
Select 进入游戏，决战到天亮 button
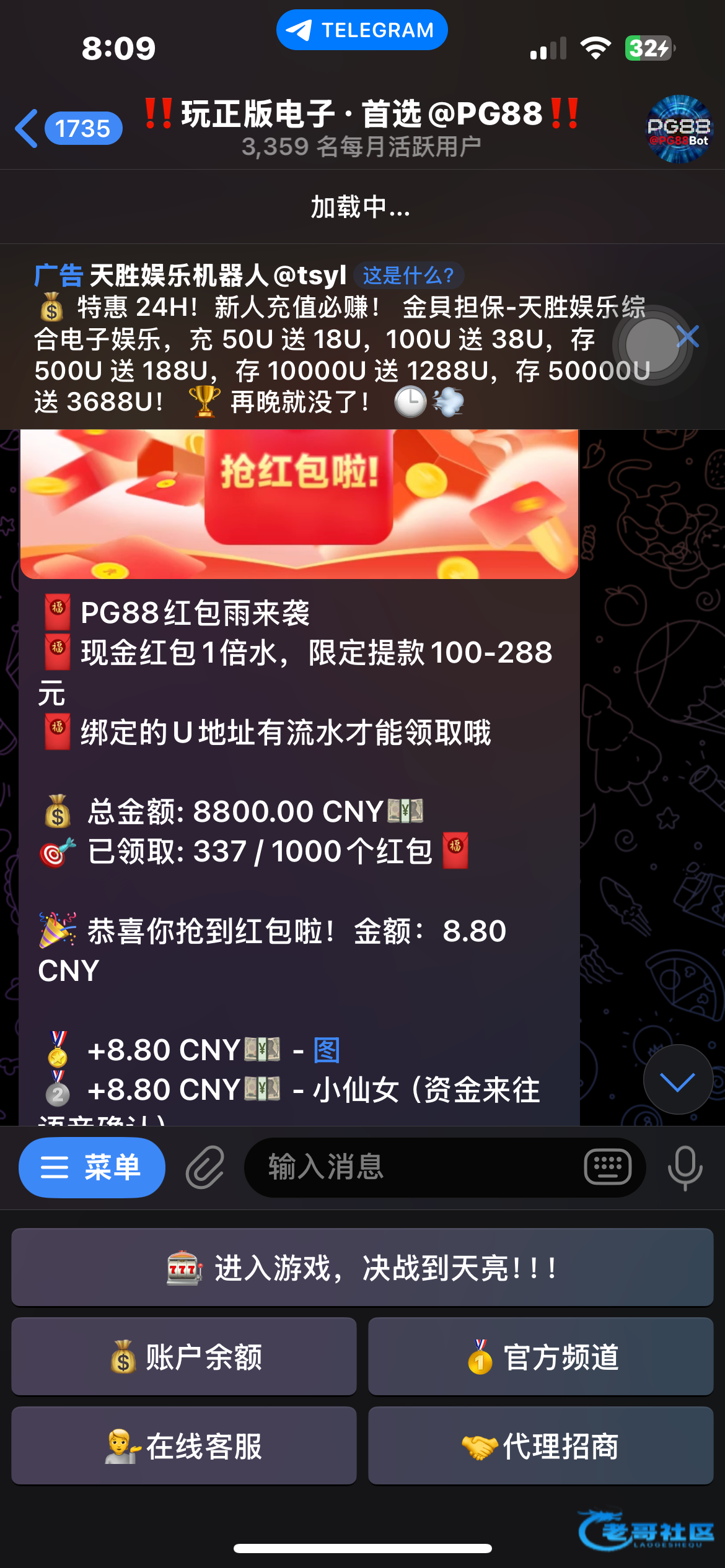click(x=362, y=1267)
